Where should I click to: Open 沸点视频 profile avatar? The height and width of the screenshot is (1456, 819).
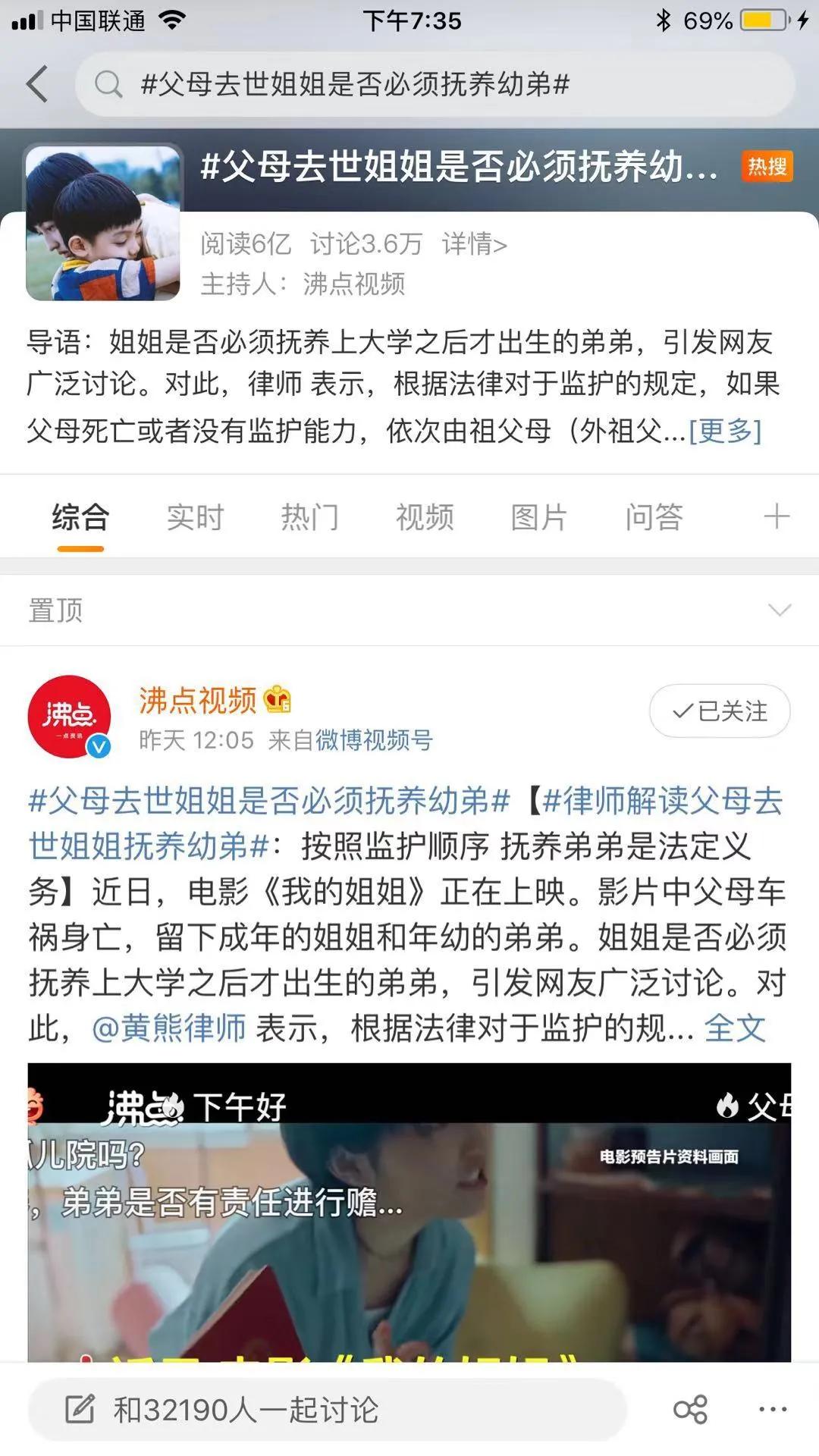tap(70, 717)
